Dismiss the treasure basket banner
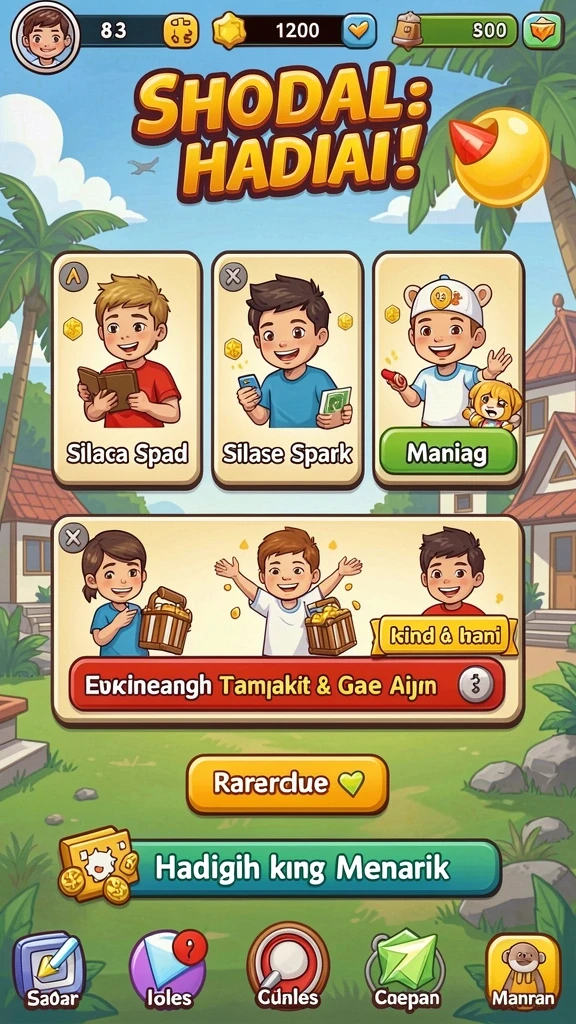This screenshot has height=1024, width=576. pyautogui.click(x=74, y=538)
